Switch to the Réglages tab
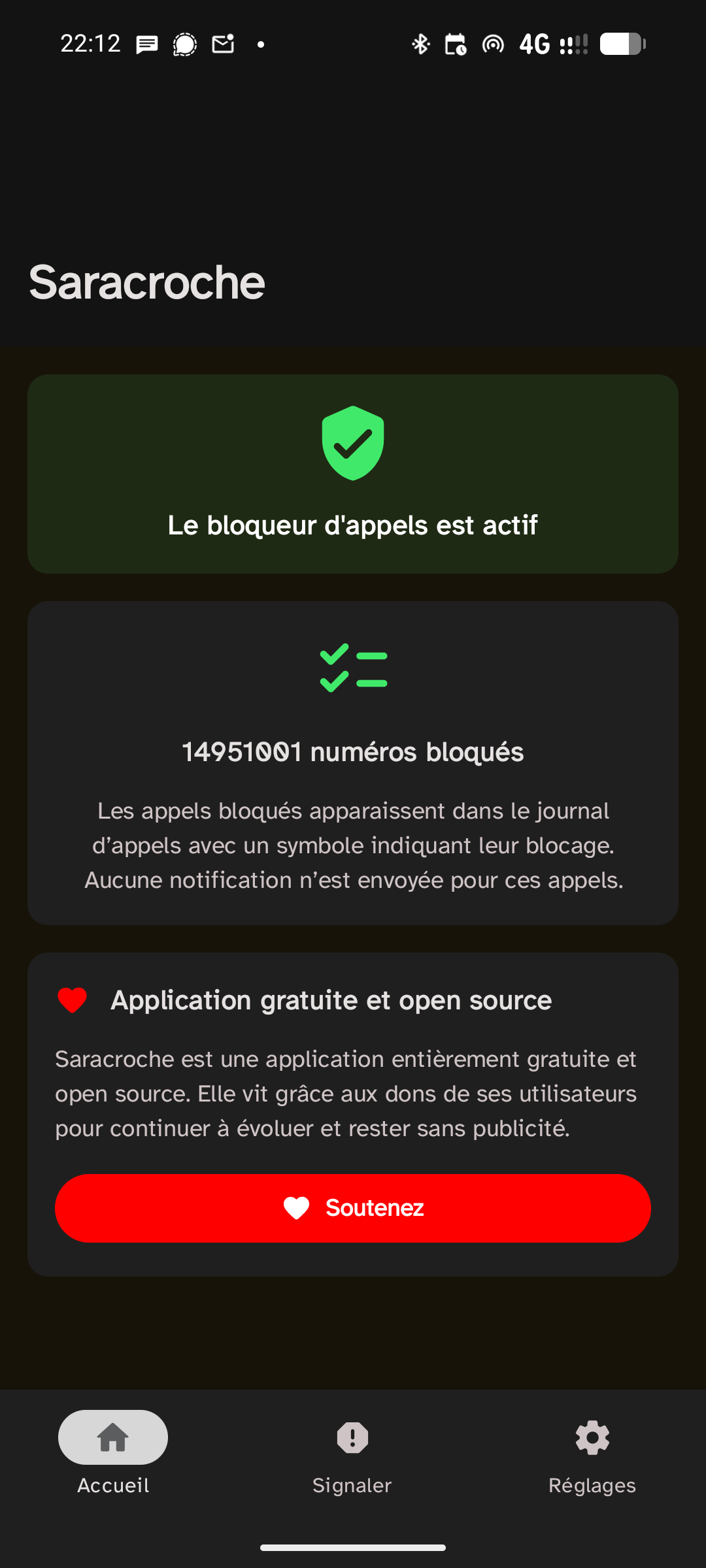 click(x=592, y=1457)
